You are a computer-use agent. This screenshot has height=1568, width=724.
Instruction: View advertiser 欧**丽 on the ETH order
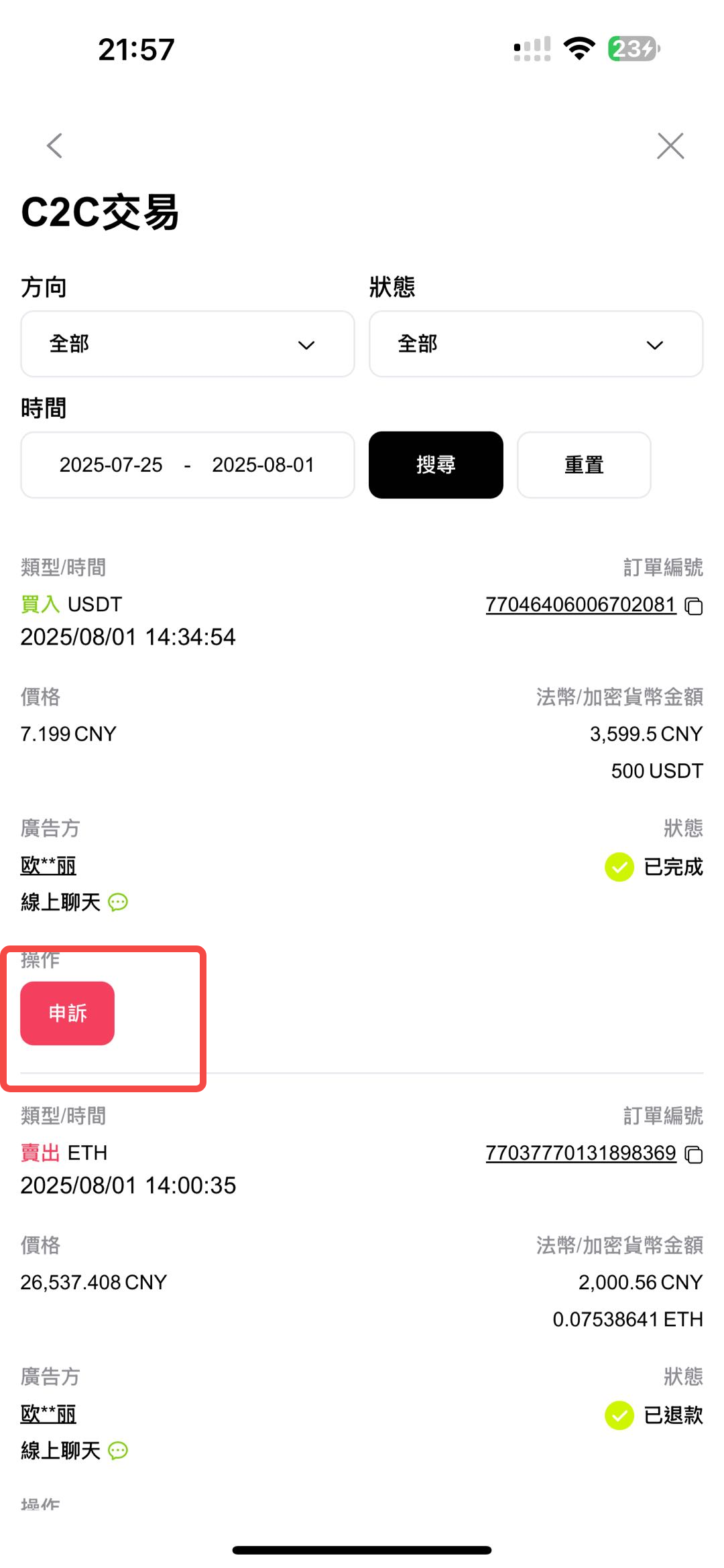point(48,1413)
